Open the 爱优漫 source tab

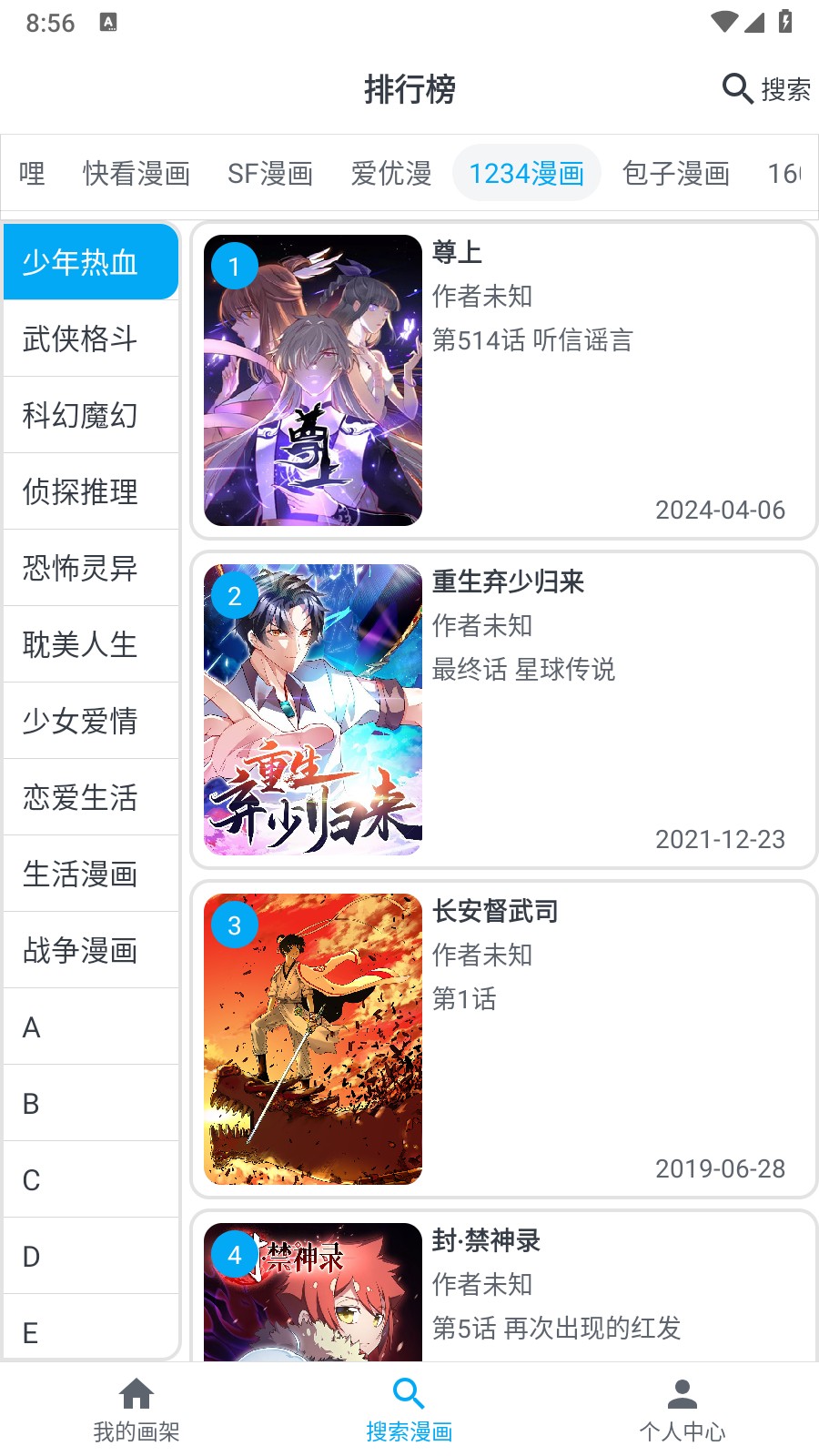(x=391, y=174)
